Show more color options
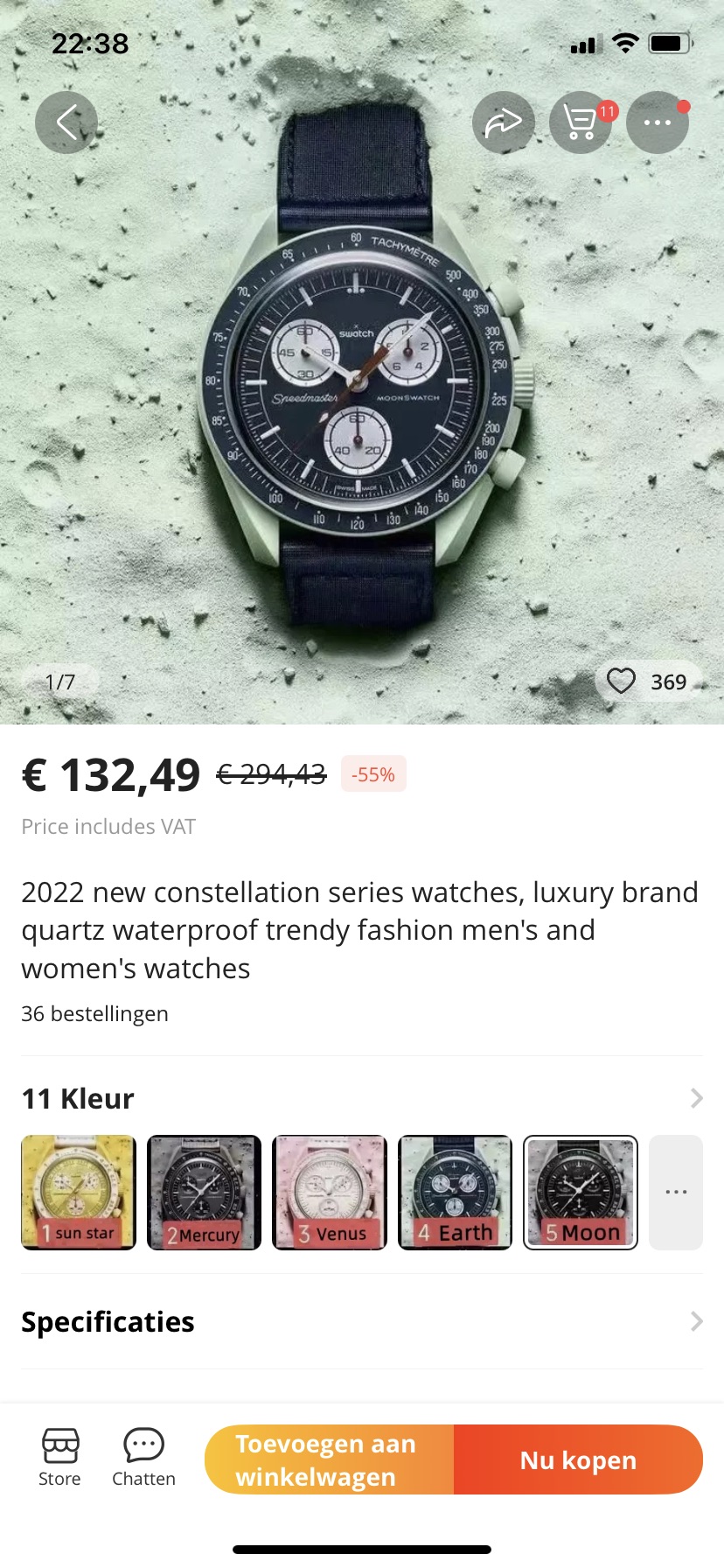724x1568 pixels. click(676, 1193)
